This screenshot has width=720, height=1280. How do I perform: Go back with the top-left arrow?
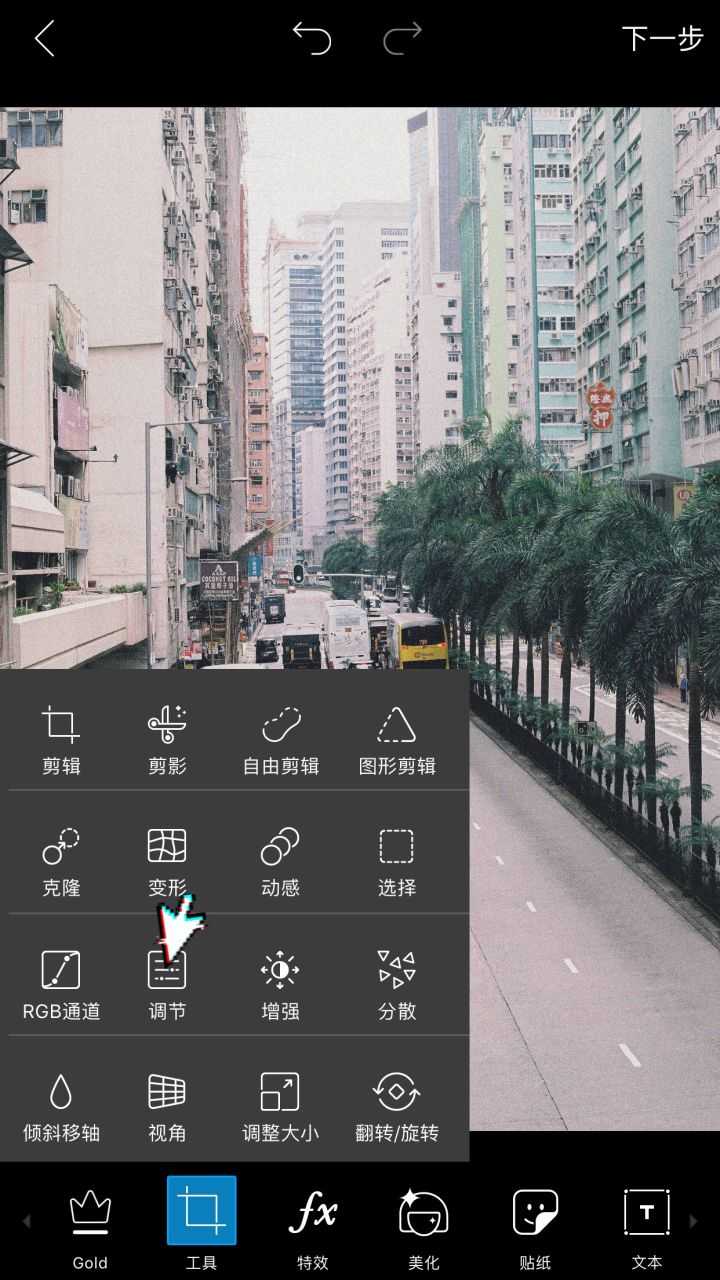(44, 39)
